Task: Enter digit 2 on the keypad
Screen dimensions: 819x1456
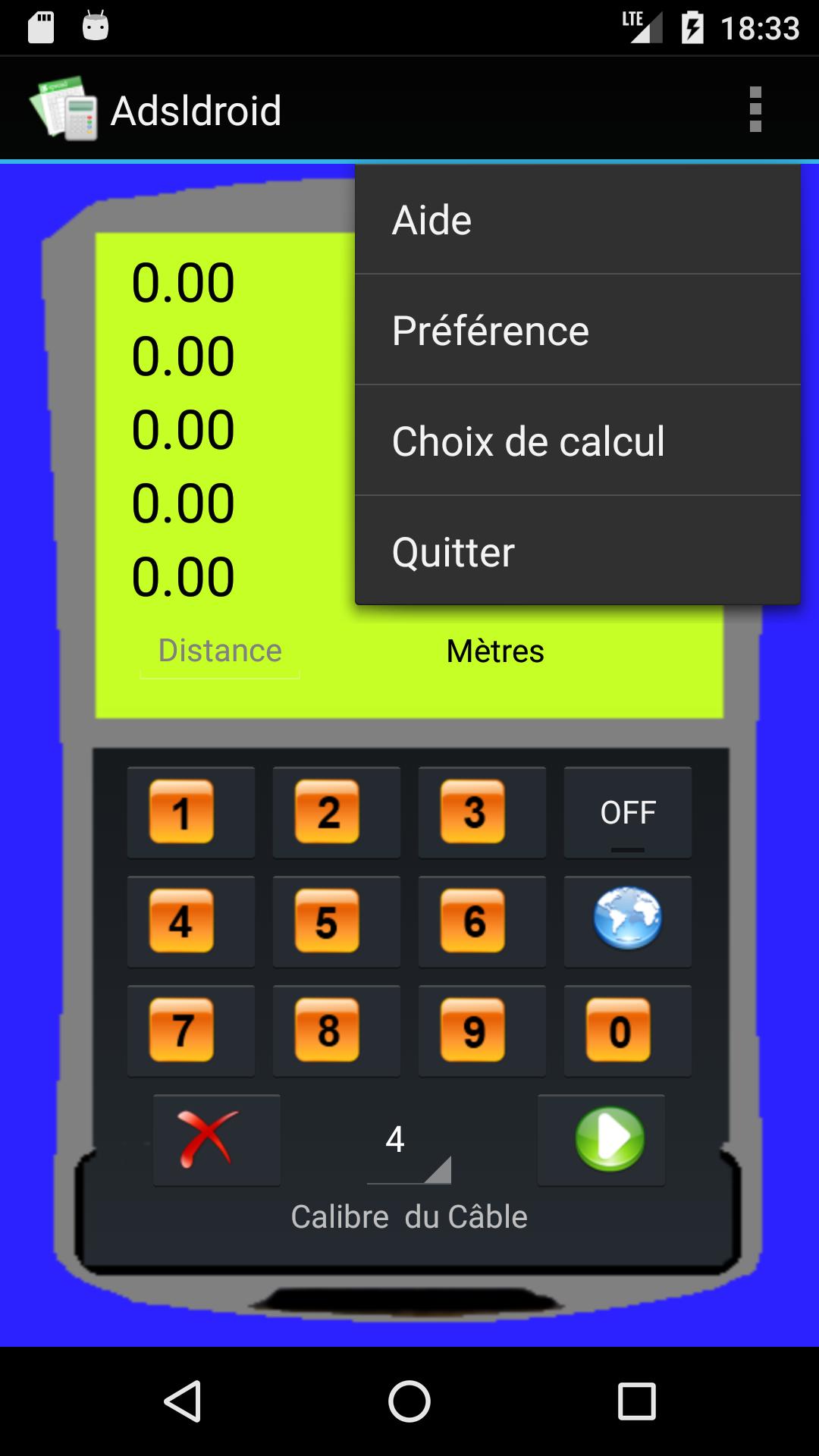Action: (336, 812)
